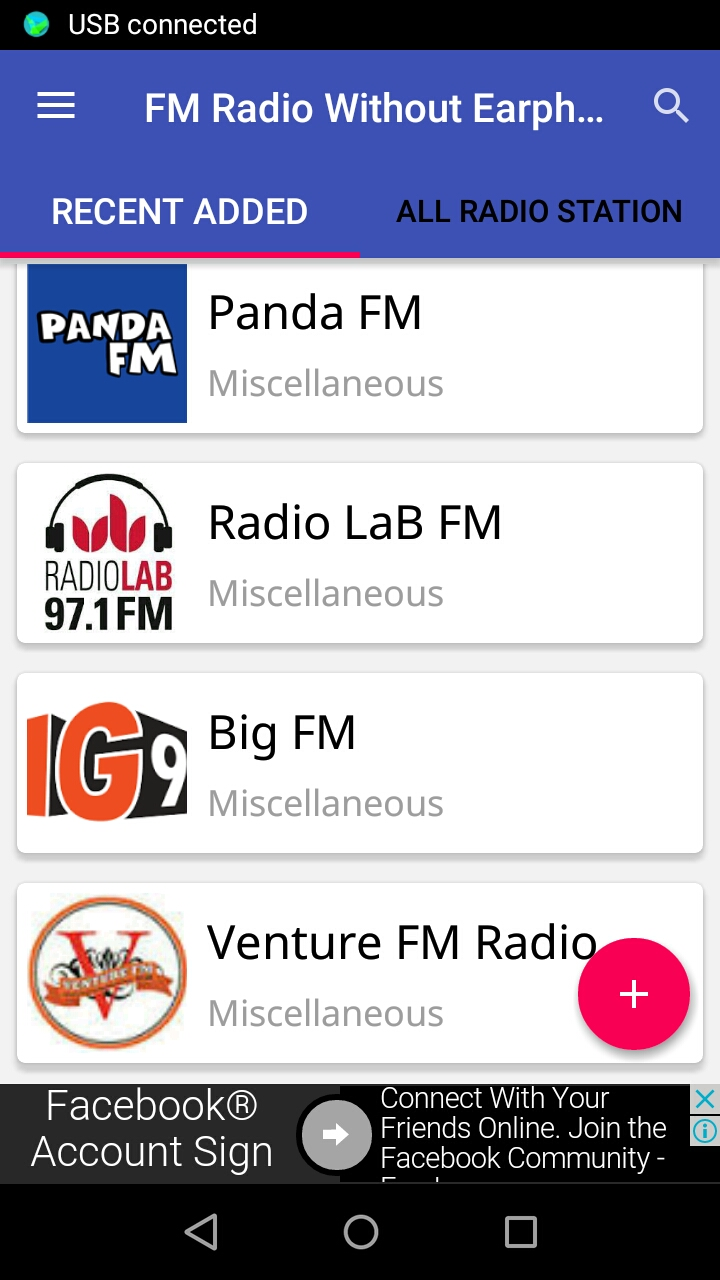Switch to the All Radio Station tab

(539, 212)
